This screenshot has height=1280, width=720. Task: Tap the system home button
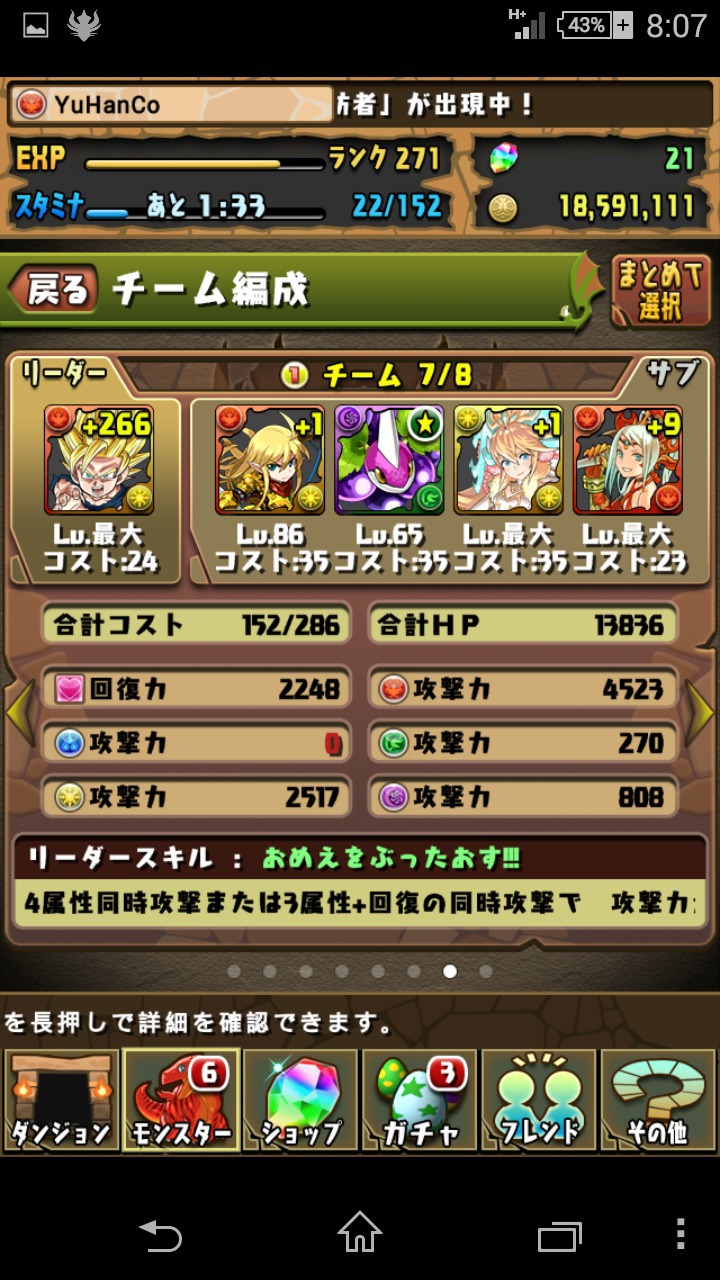pos(360,1234)
